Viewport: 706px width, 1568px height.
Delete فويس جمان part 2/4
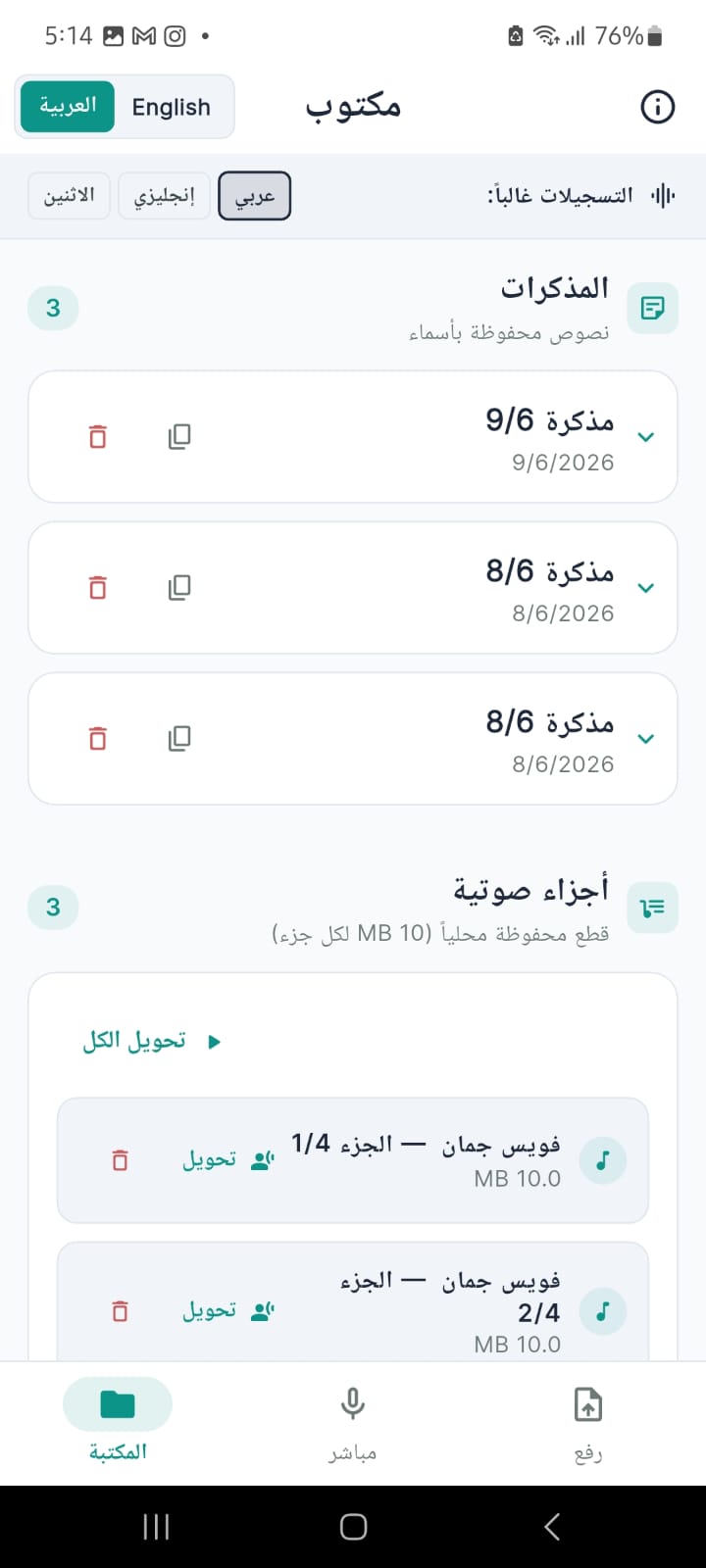tap(120, 1311)
